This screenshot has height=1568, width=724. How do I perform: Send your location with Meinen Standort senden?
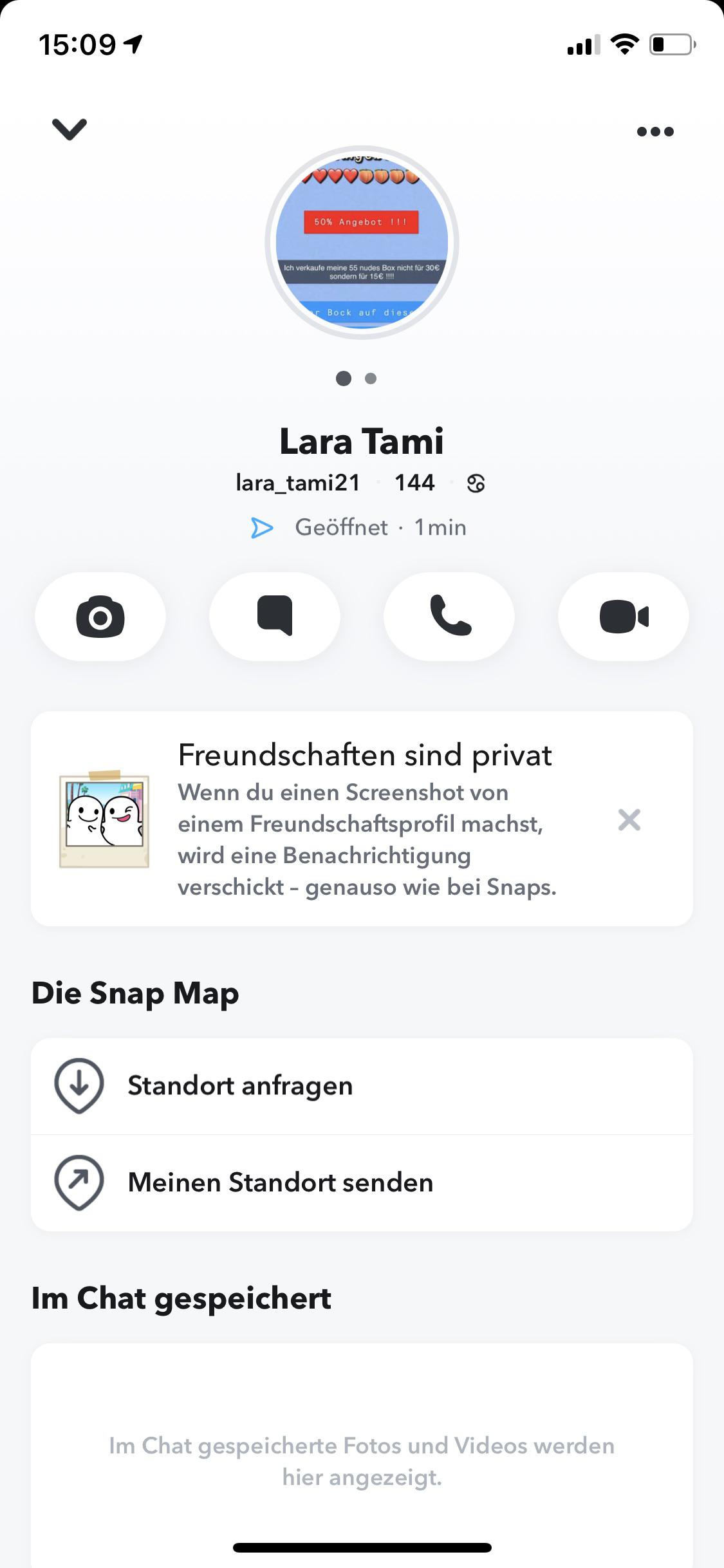pyautogui.click(x=280, y=1182)
